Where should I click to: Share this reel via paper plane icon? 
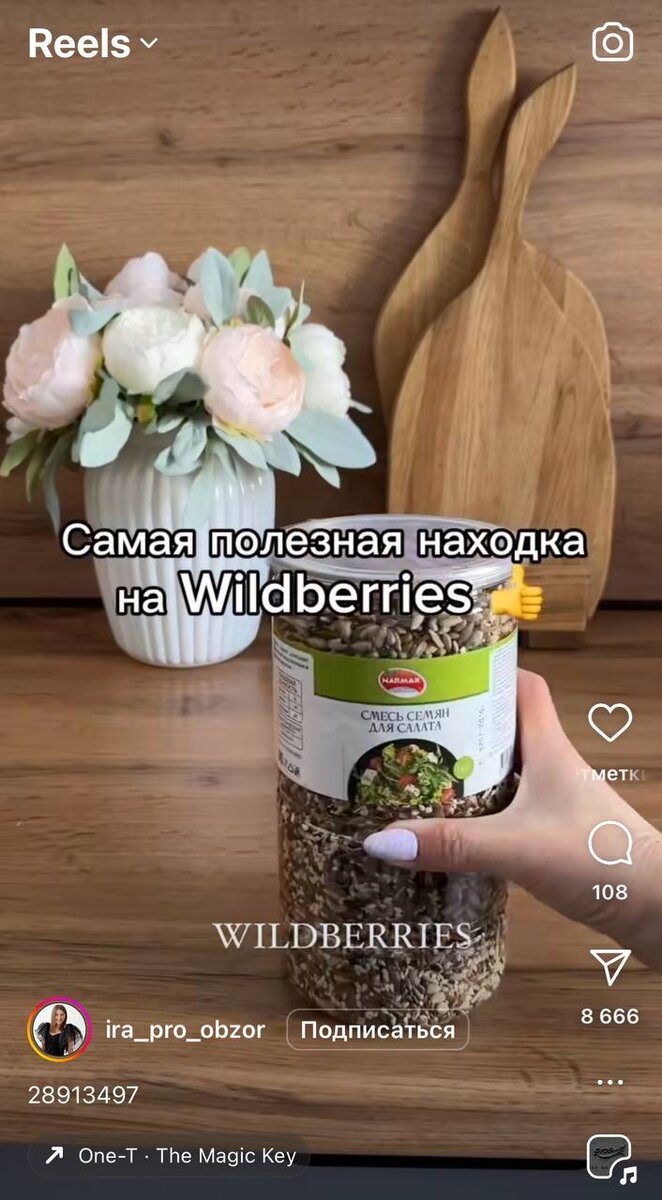[610, 967]
